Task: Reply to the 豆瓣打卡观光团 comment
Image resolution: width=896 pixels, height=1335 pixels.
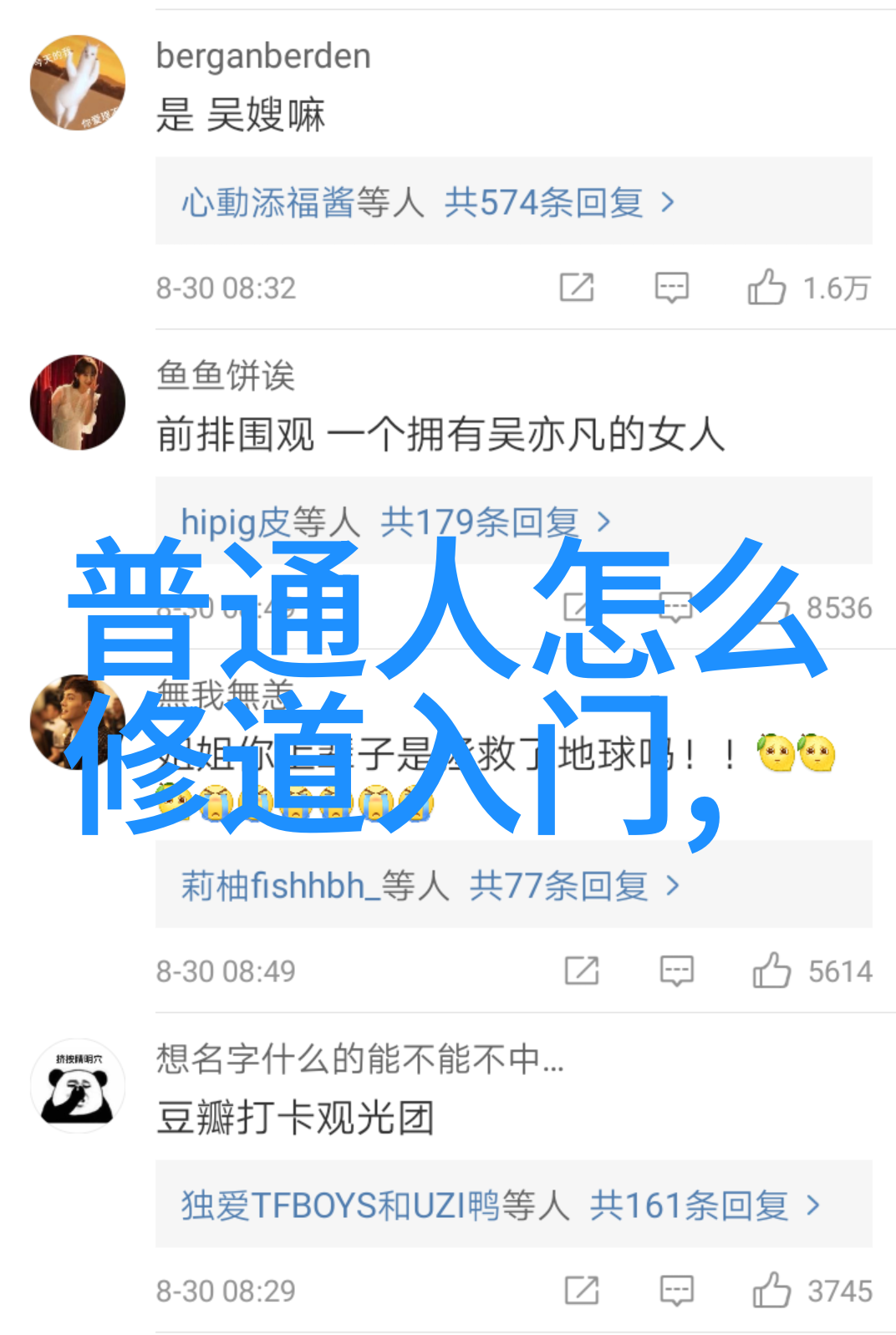Action: (x=676, y=1290)
